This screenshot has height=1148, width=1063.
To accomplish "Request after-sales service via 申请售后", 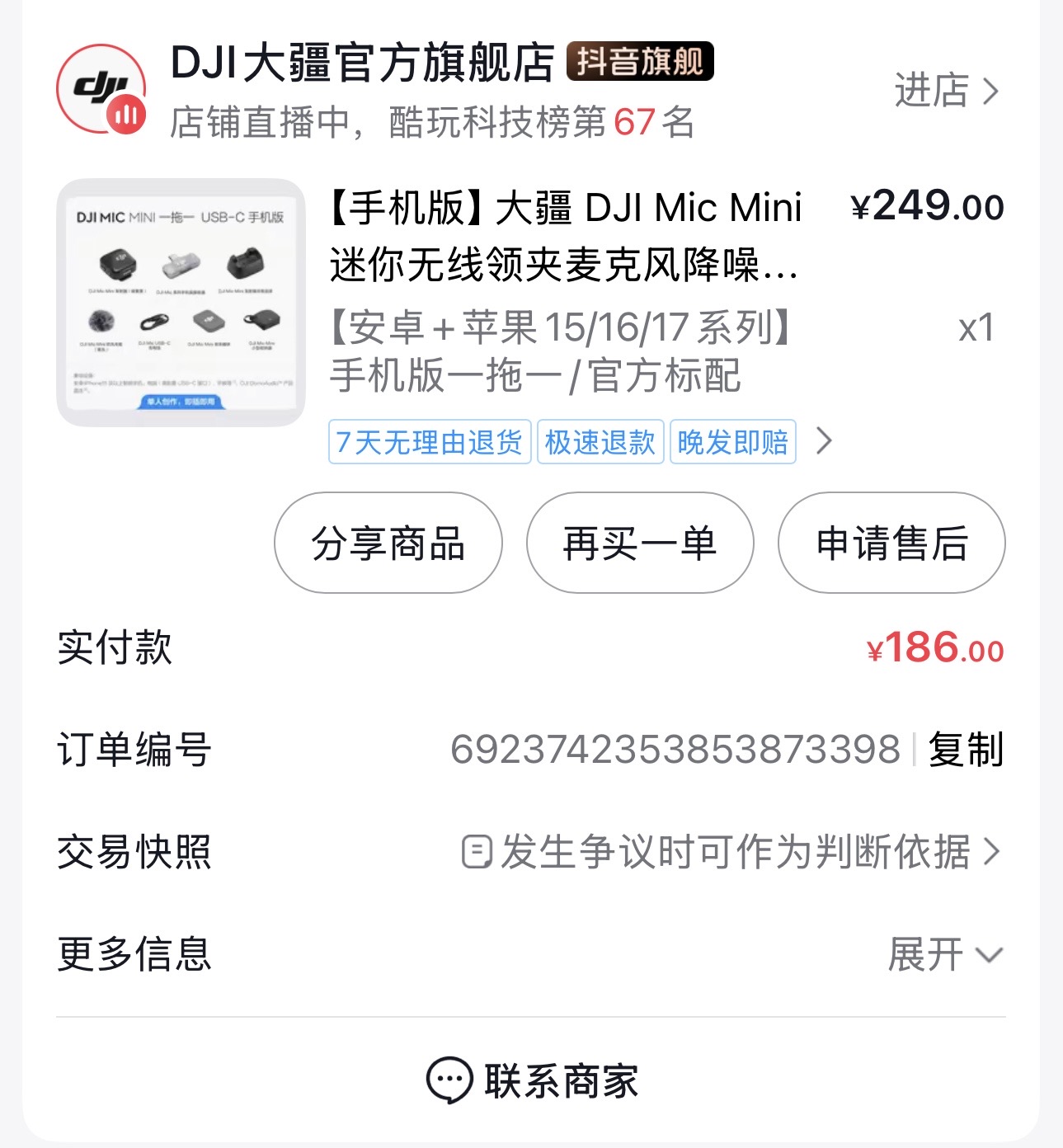I will point(891,543).
